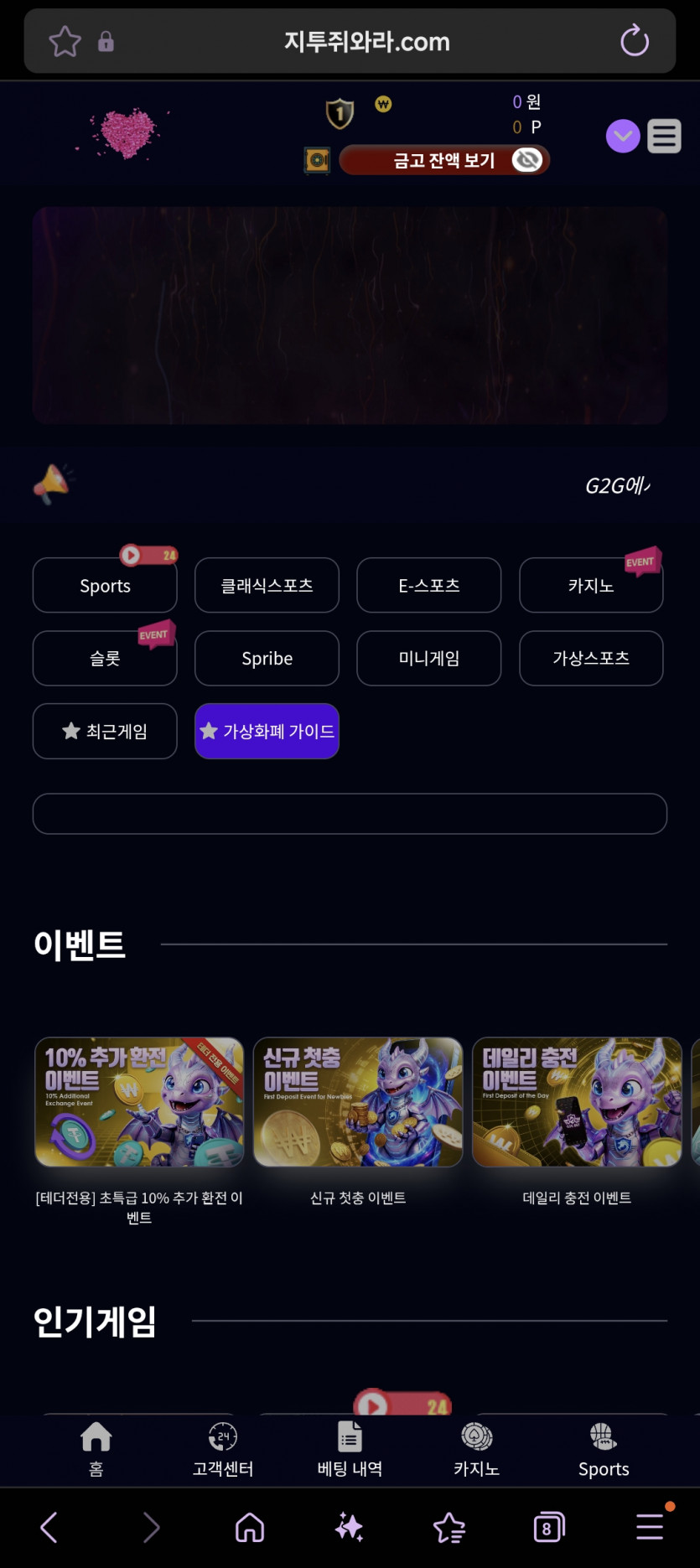
Task: Select the Sports category button
Action: pyautogui.click(x=105, y=586)
